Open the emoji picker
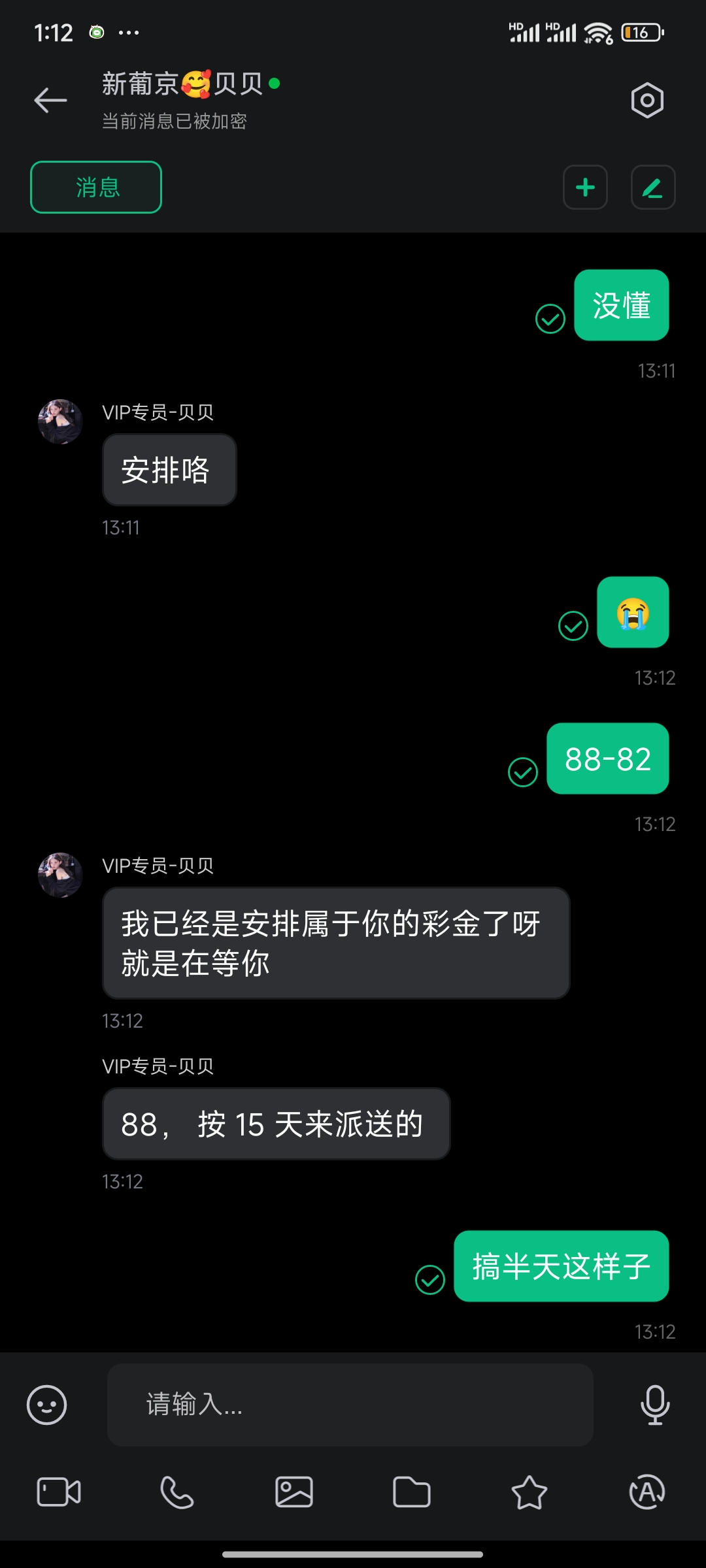This screenshot has width=706, height=1568. 46,1405
